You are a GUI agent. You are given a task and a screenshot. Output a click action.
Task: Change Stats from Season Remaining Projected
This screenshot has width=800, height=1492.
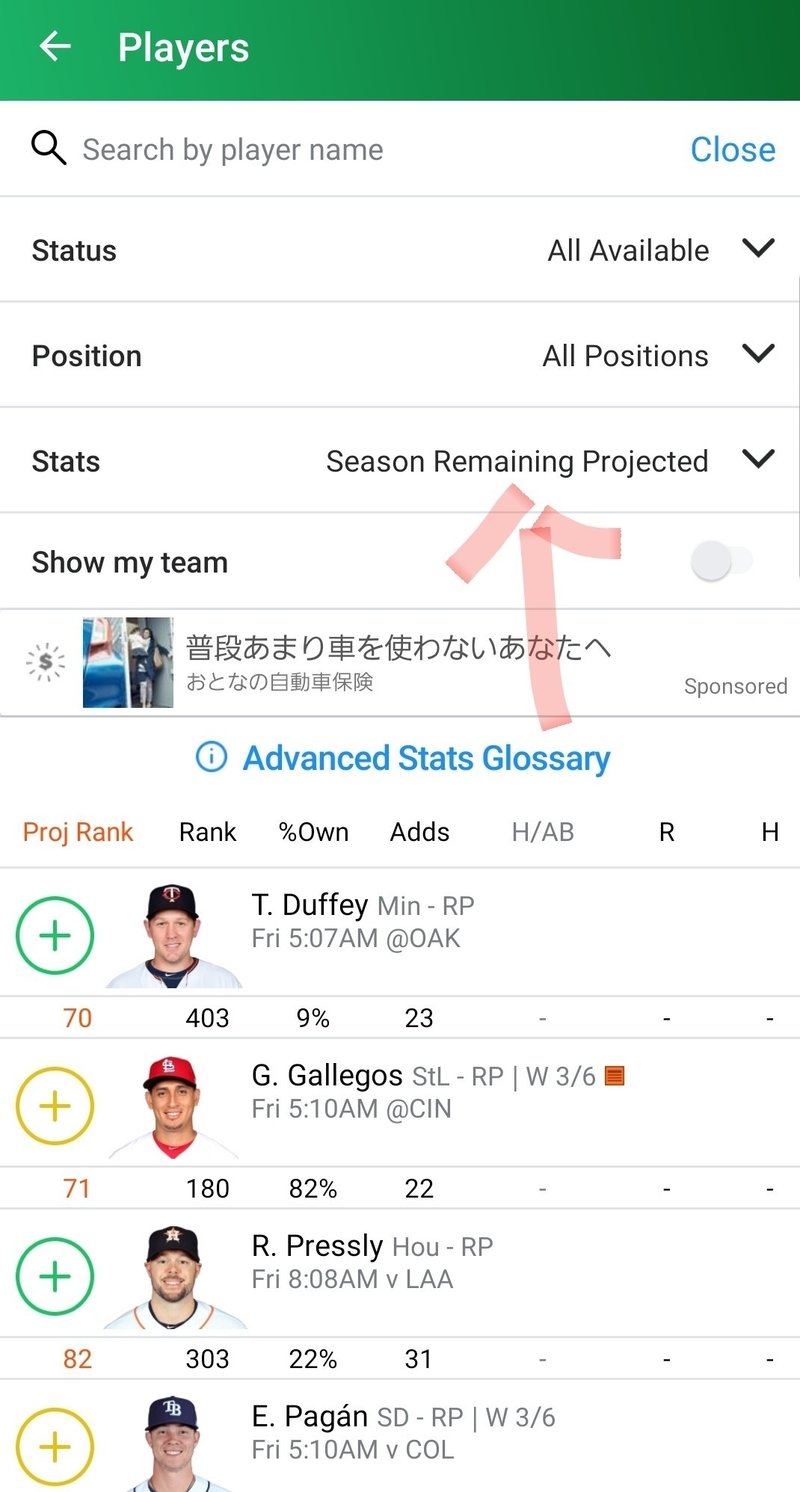(x=400, y=461)
